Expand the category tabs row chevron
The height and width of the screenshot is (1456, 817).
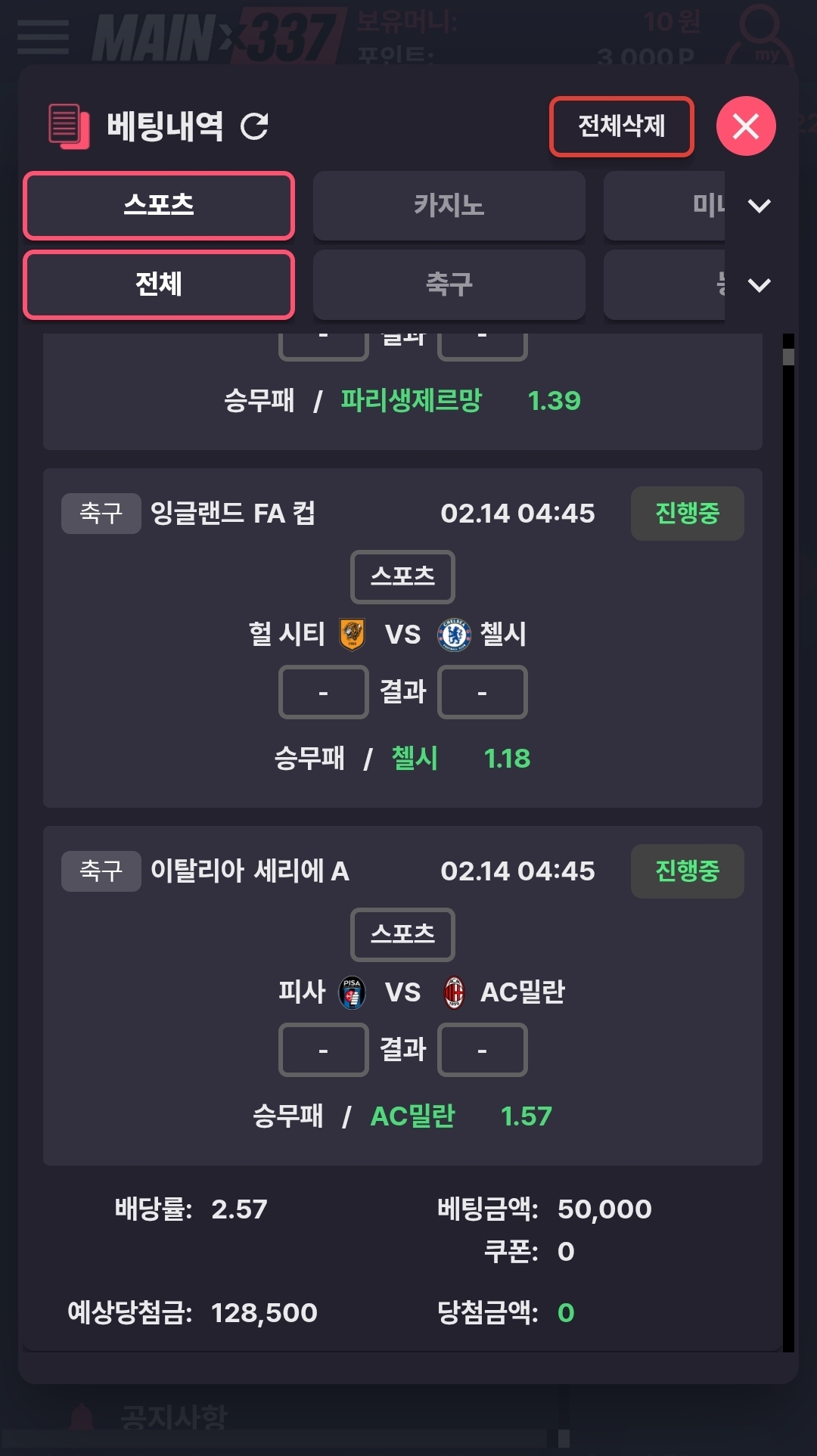[x=759, y=206]
